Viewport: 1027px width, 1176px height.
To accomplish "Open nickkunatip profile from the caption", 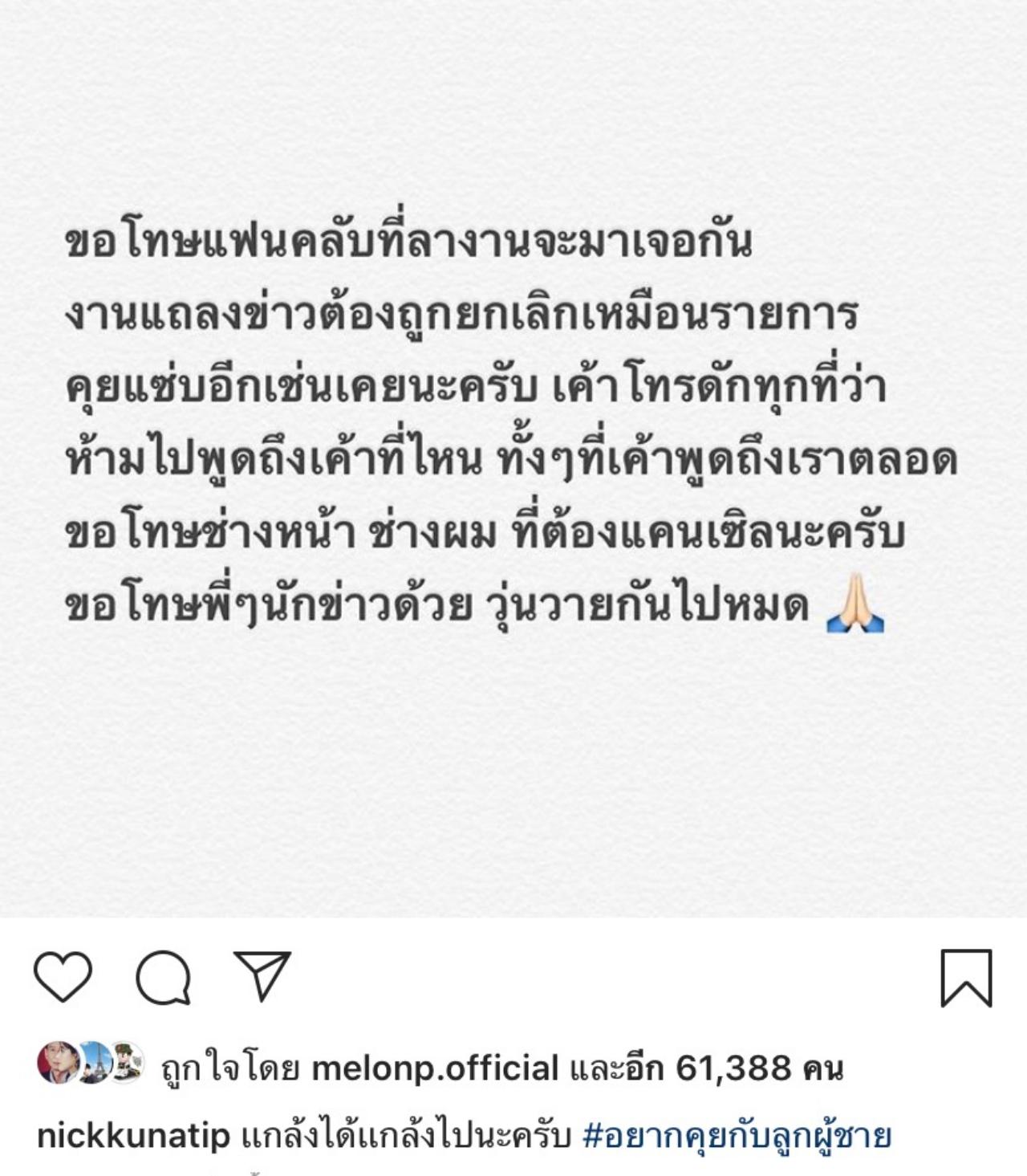I will [x=133, y=1136].
